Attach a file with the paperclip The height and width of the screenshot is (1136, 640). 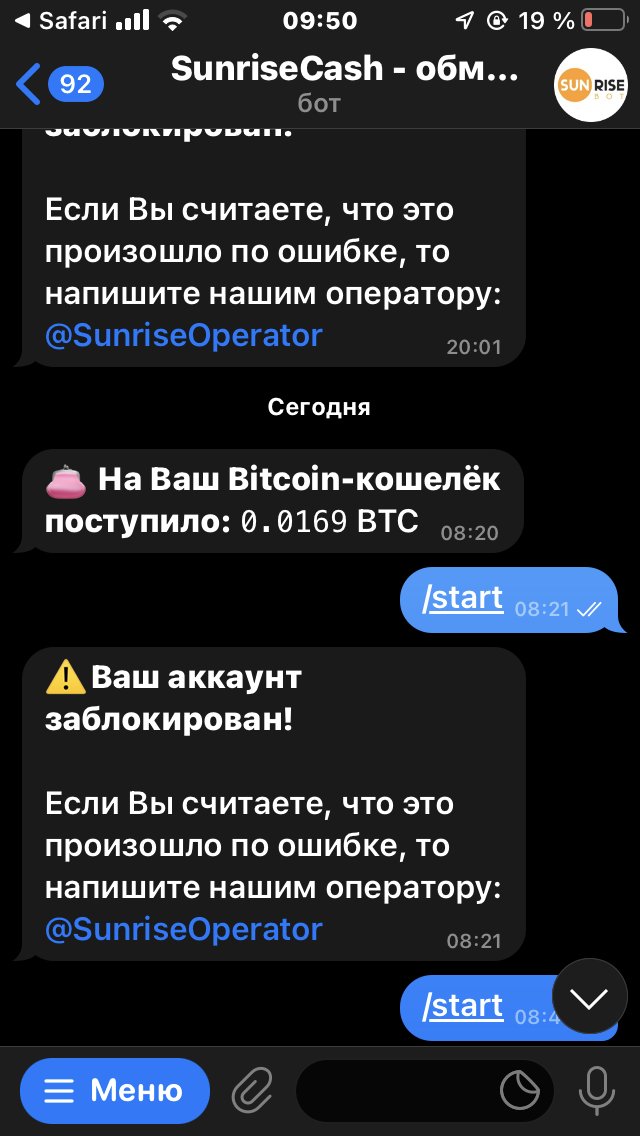pos(252,1090)
